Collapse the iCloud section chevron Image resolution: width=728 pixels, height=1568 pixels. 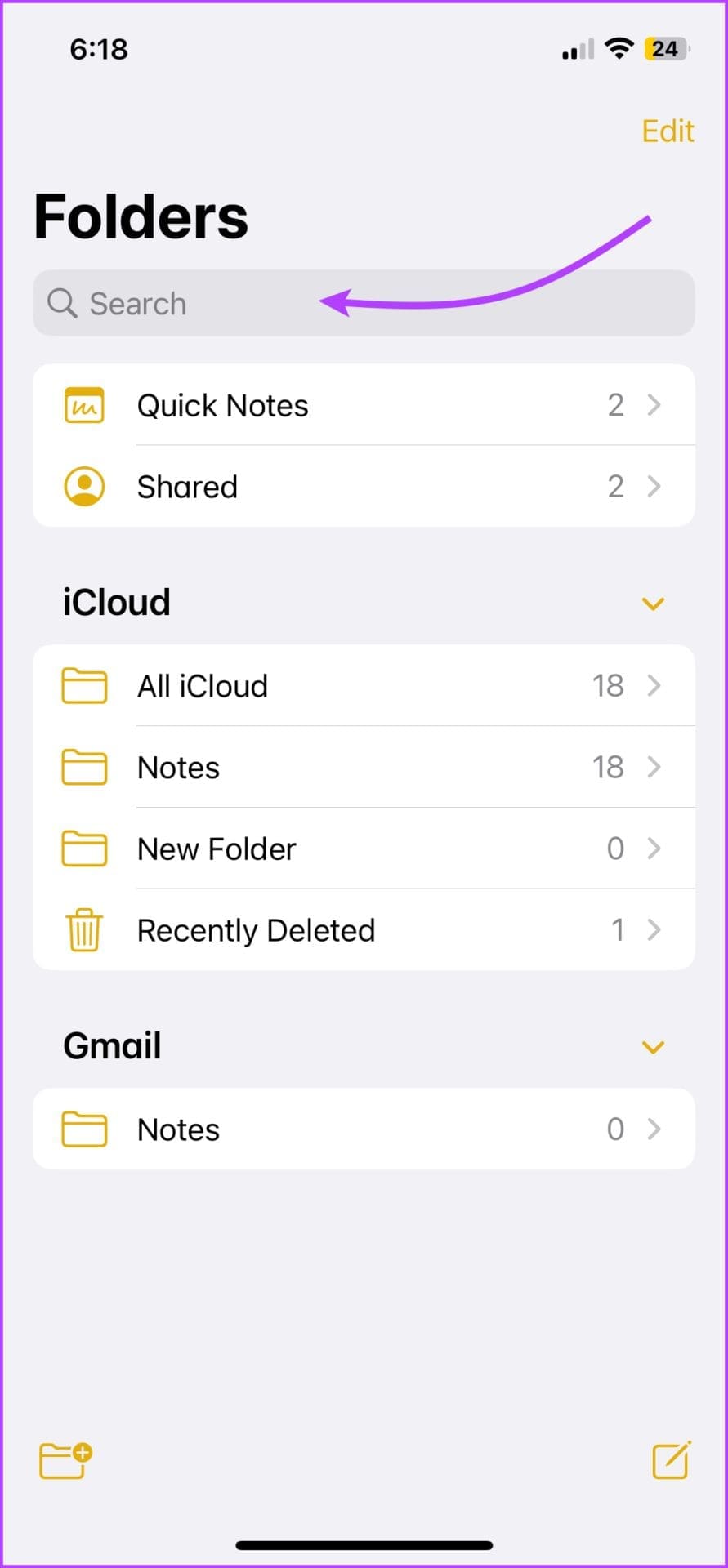click(653, 603)
